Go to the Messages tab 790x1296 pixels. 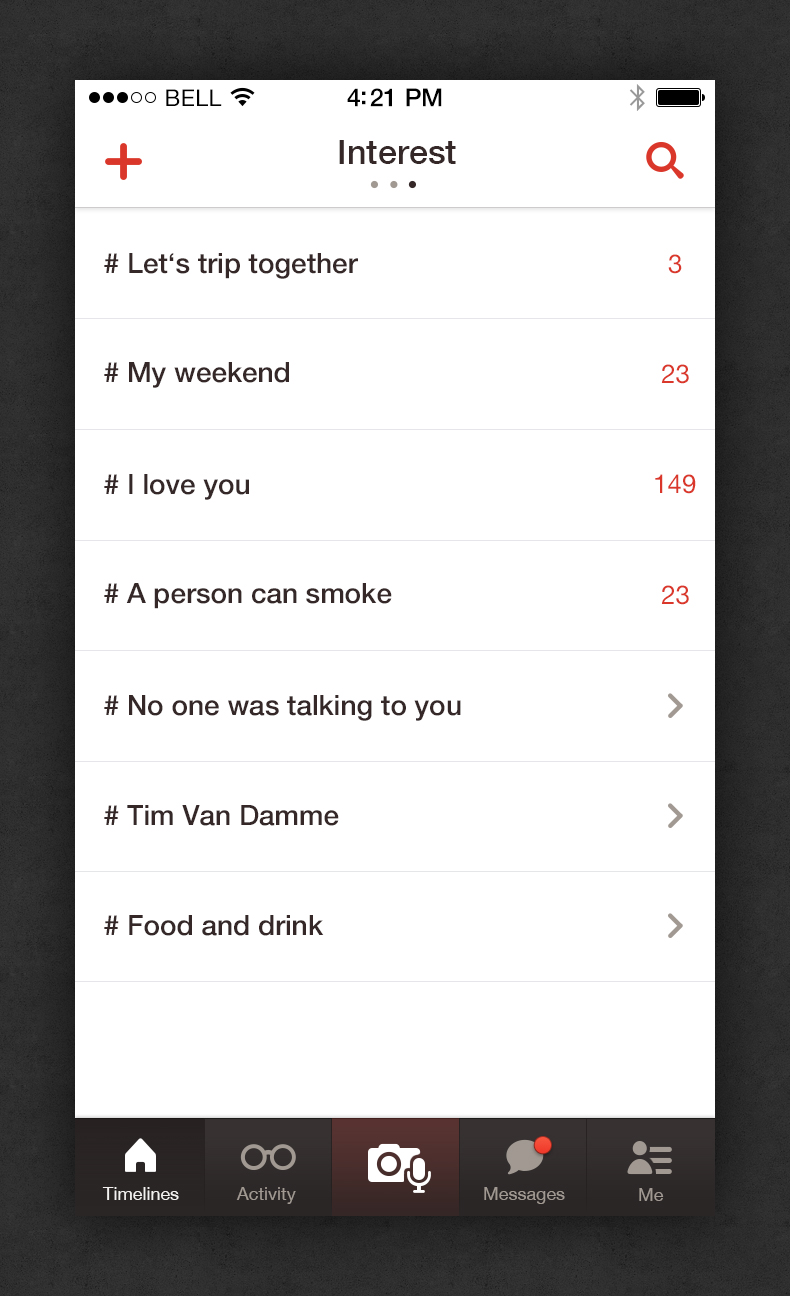point(523,1168)
